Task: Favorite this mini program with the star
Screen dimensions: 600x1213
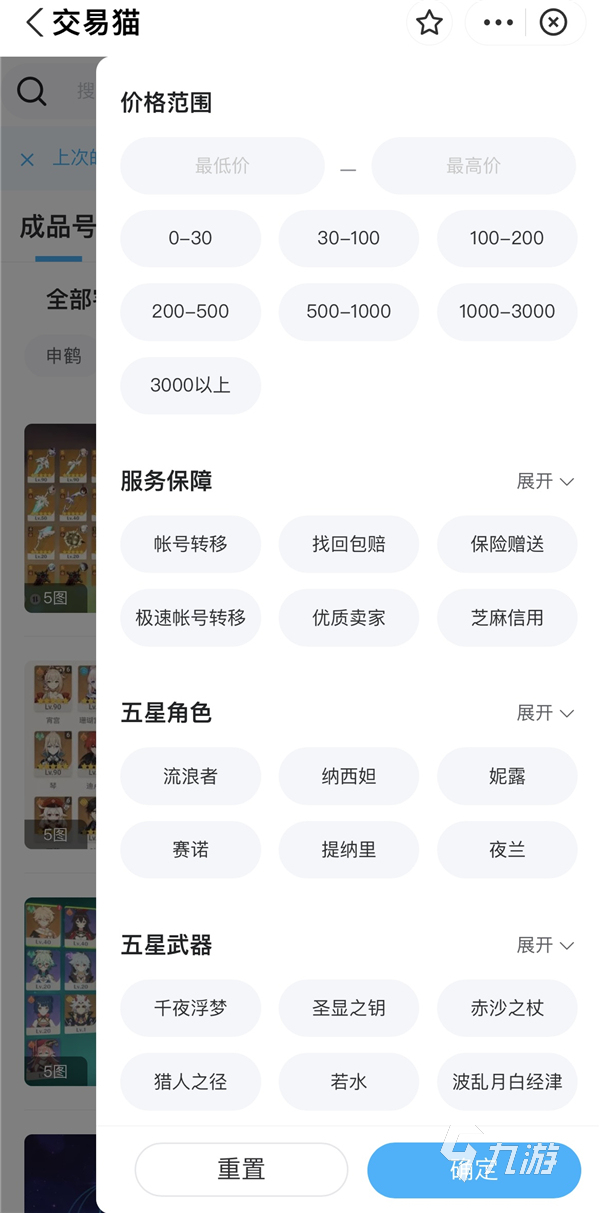Action: [x=429, y=23]
